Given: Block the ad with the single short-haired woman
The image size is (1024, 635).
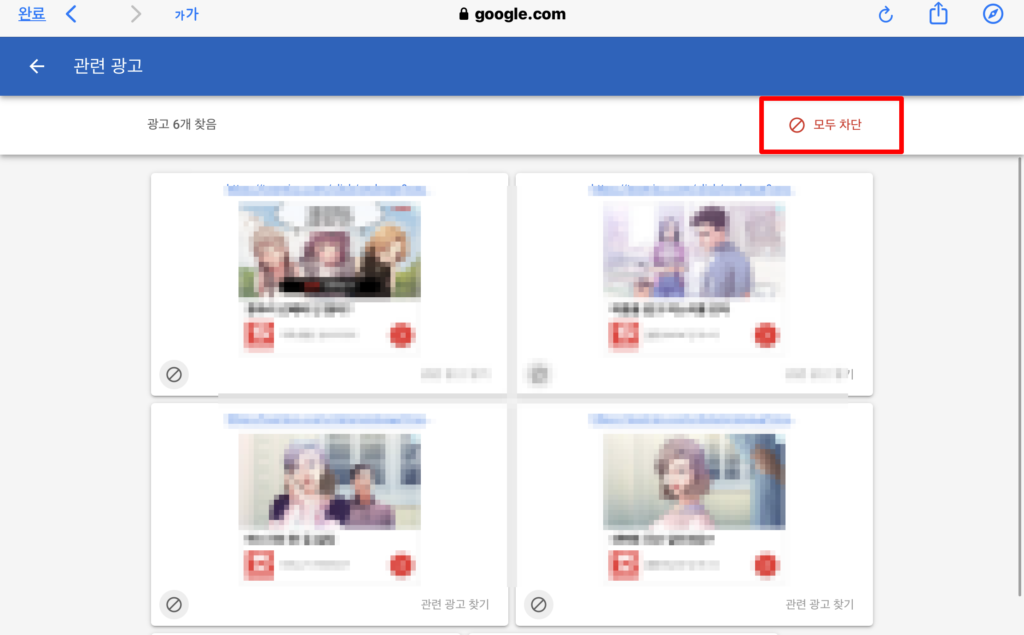Looking at the screenshot, I should click(538, 604).
